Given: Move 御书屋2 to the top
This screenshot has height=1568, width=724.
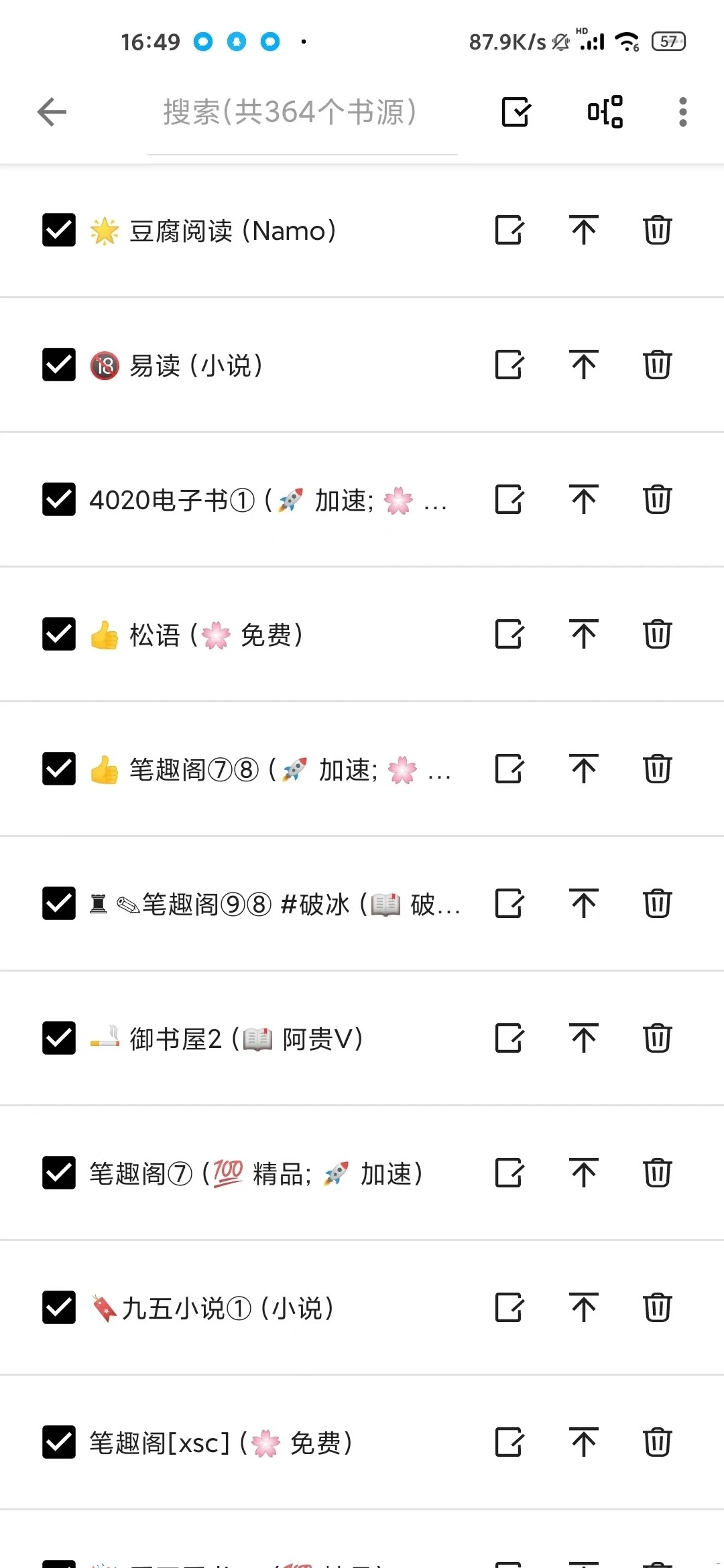Looking at the screenshot, I should 584,1038.
